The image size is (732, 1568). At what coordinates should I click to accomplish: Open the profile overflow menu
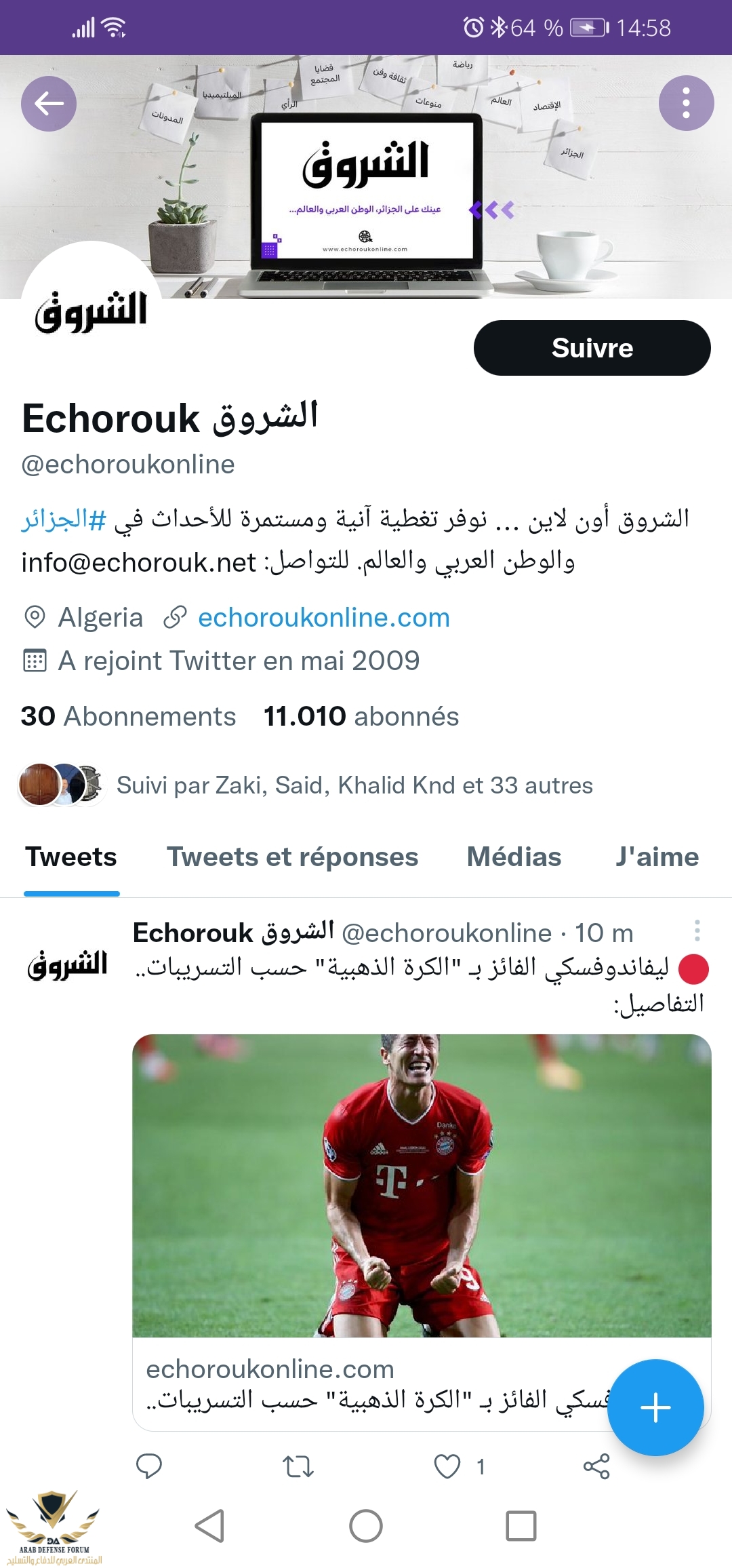coord(686,104)
